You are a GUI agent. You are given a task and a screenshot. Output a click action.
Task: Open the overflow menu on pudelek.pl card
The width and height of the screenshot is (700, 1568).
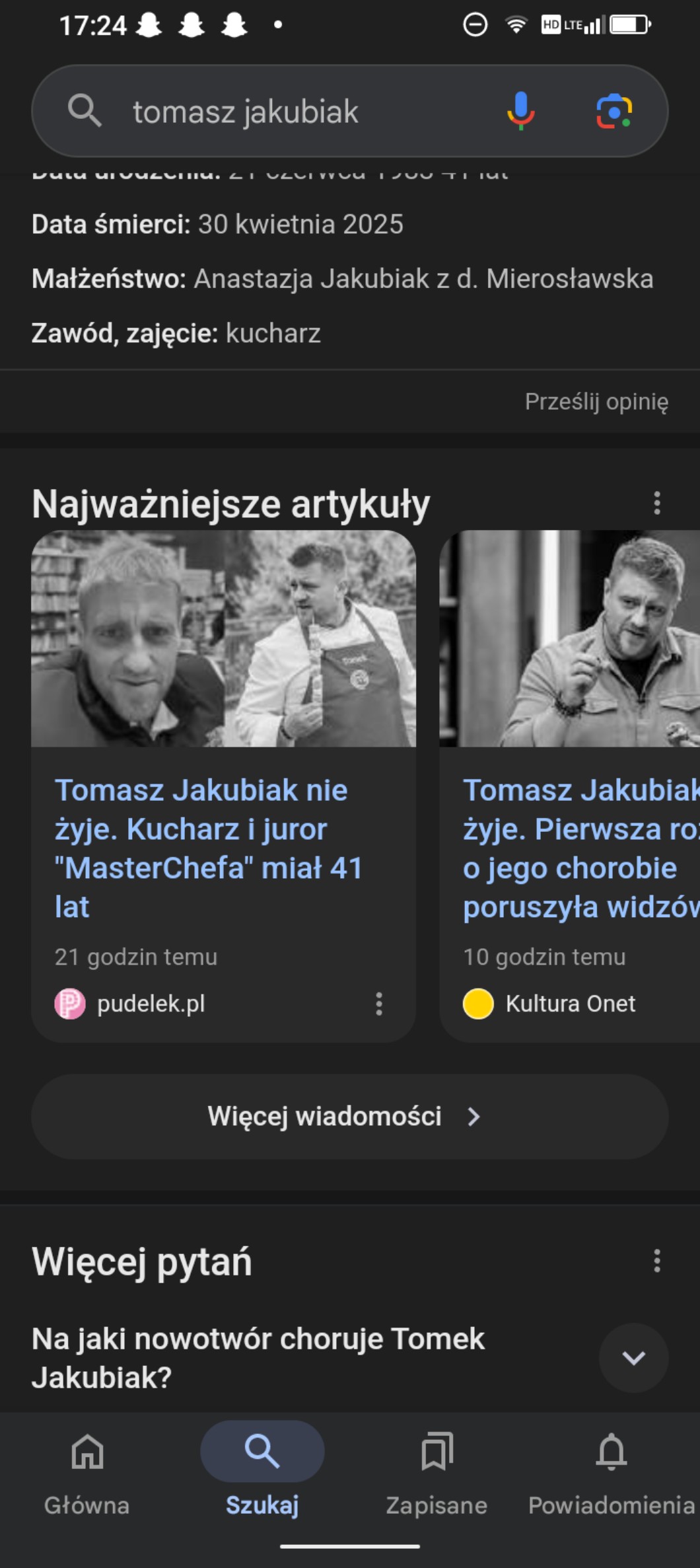(378, 1004)
